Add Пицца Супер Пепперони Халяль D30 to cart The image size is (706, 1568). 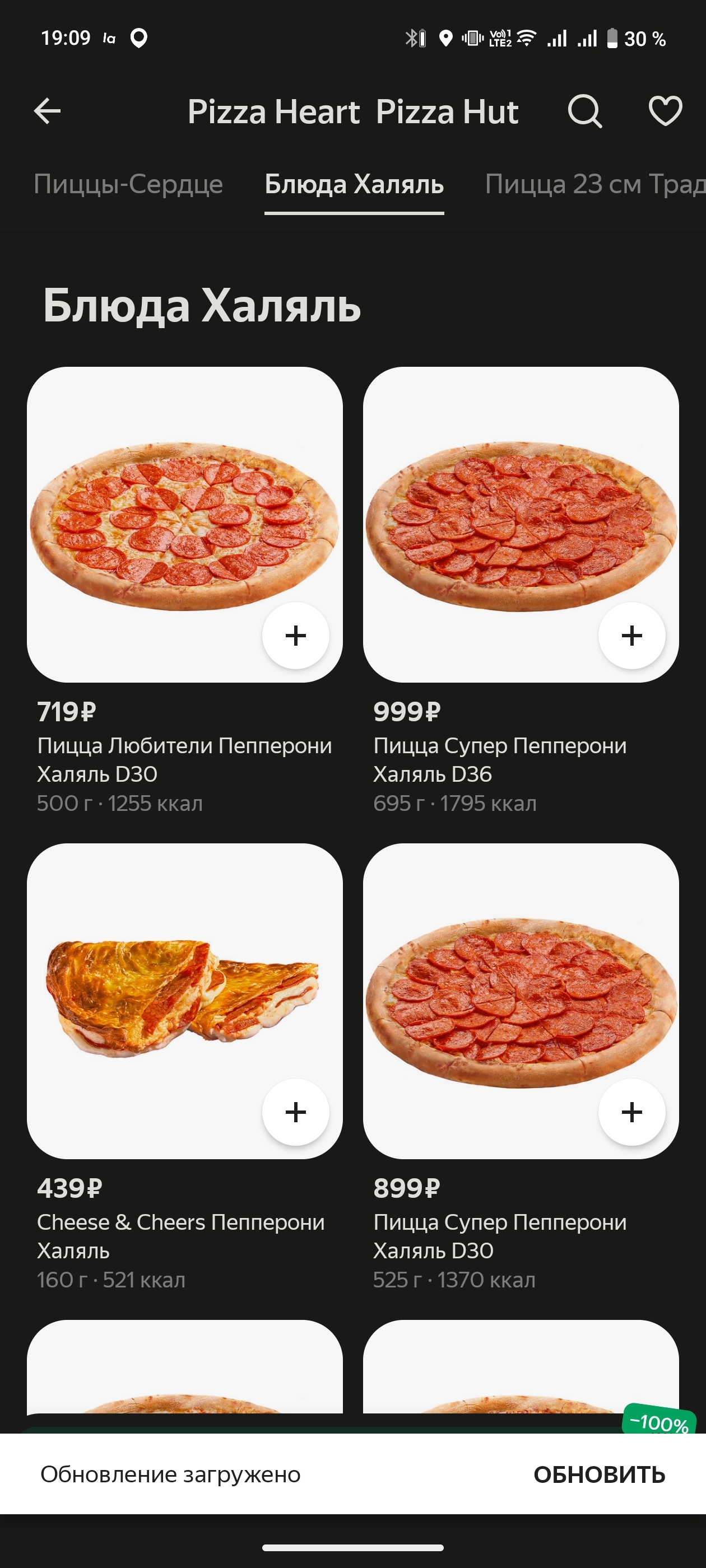[x=631, y=1112]
